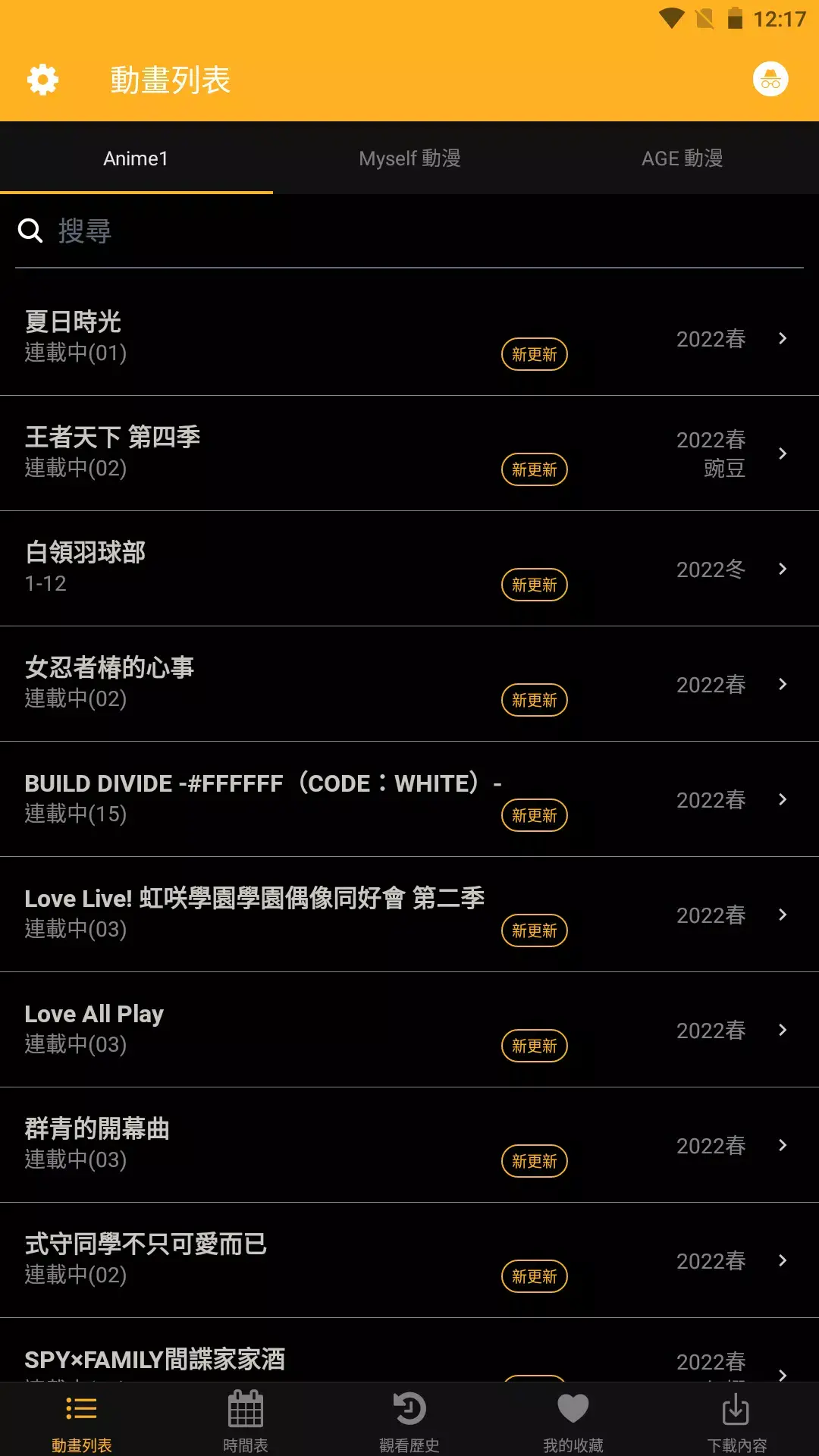Expand details for 王者天下 第四季

(x=782, y=453)
